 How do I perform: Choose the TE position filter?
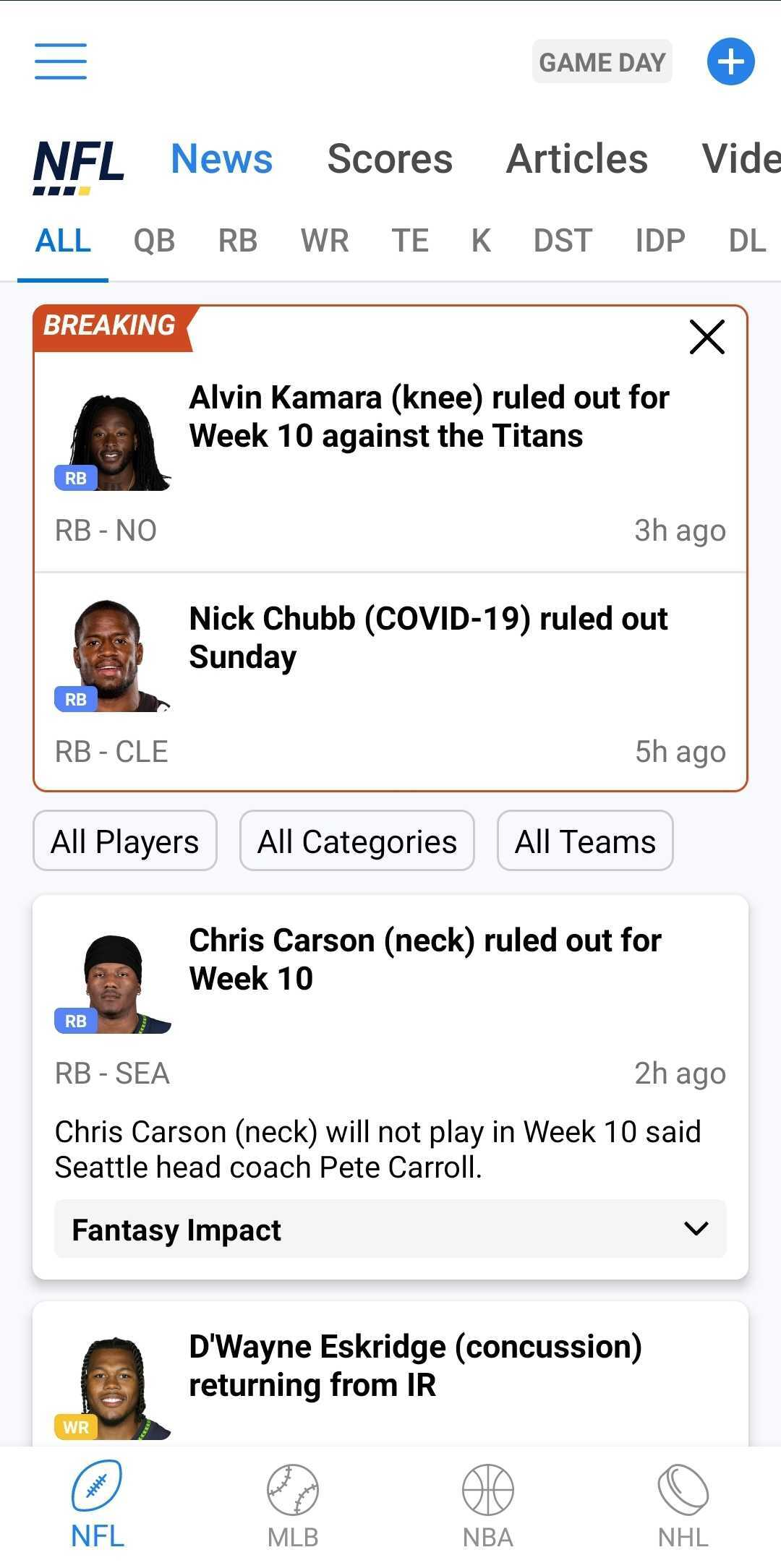coord(410,241)
